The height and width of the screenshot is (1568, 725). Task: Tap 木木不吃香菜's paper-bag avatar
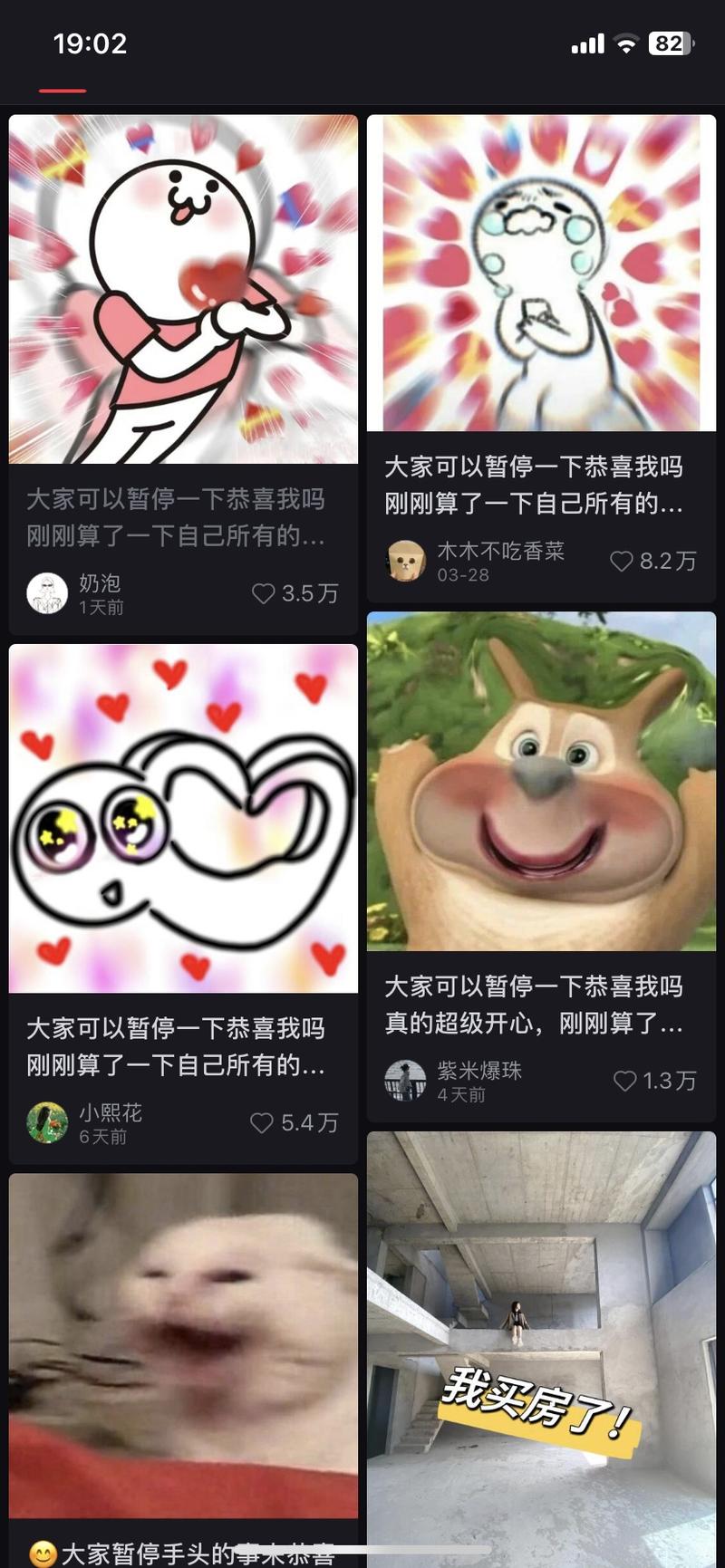click(x=404, y=561)
